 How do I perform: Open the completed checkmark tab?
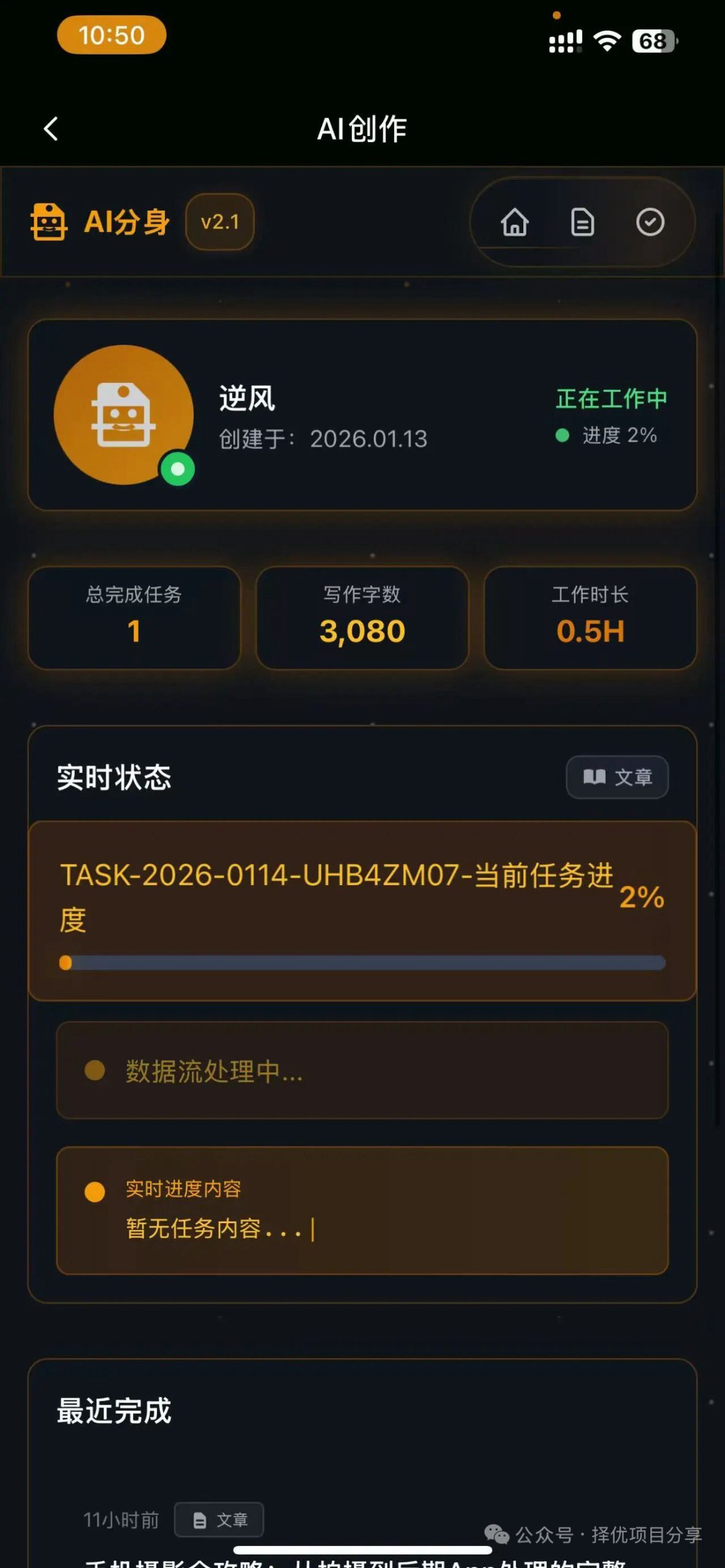click(x=650, y=222)
